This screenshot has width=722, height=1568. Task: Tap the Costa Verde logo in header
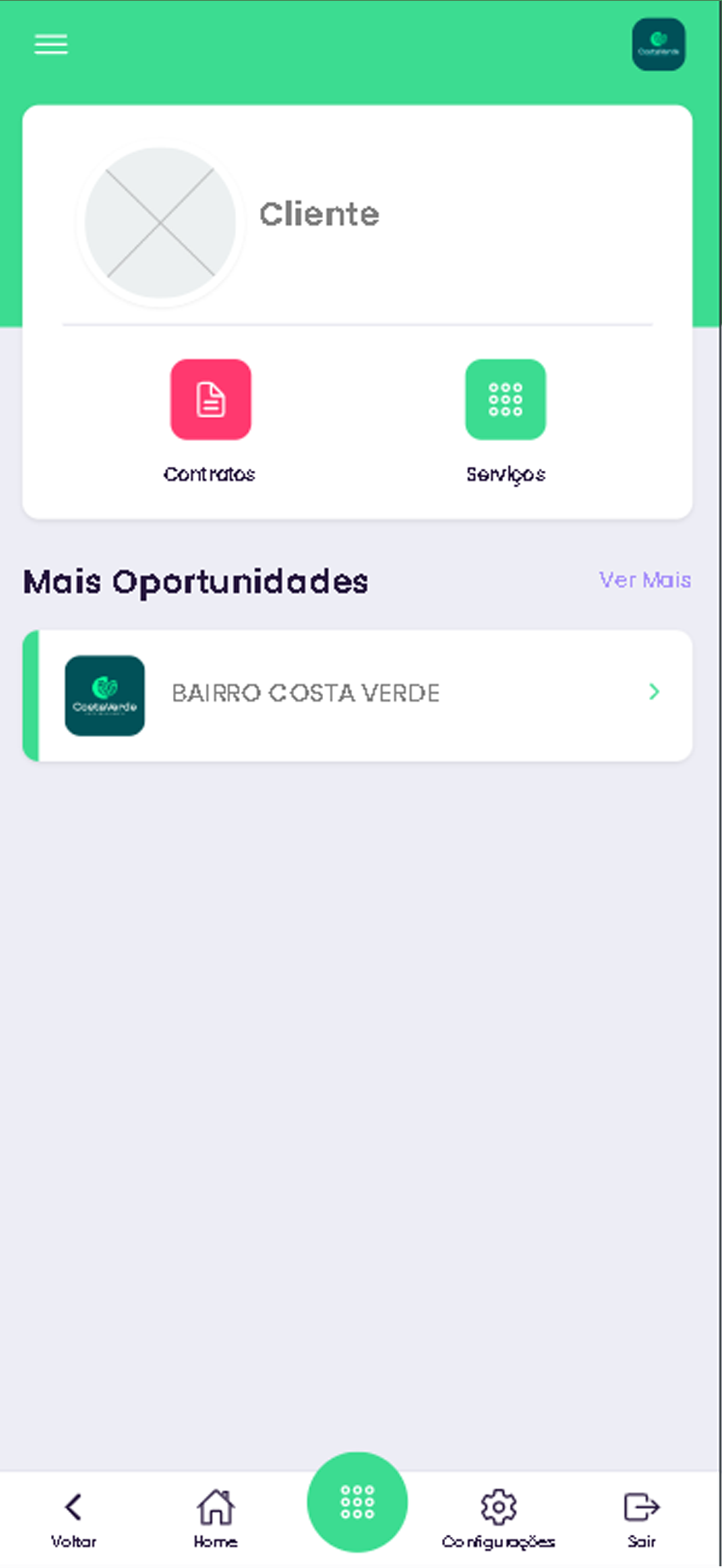coord(658,44)
